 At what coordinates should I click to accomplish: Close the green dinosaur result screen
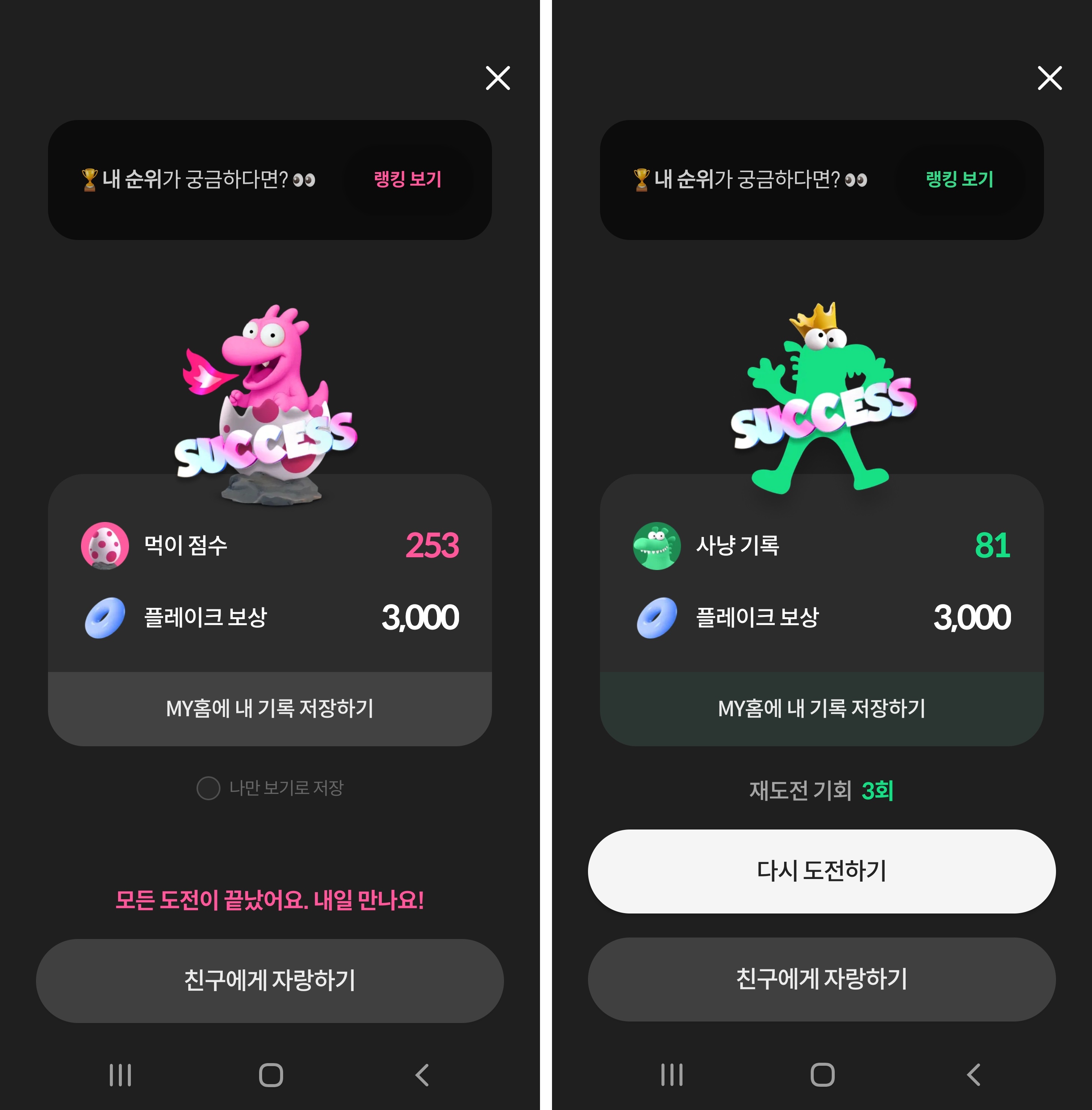(1049, 78)
